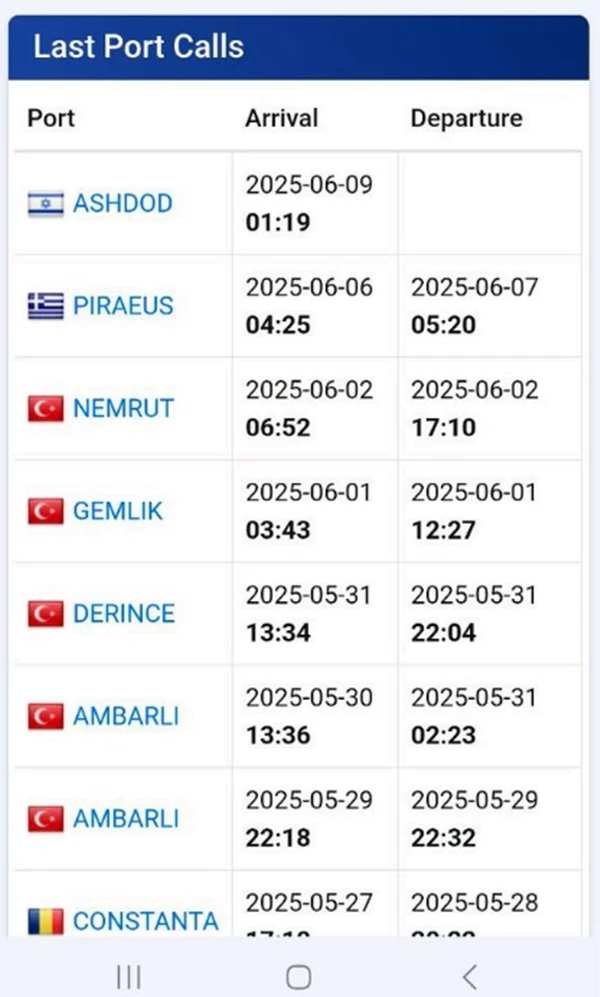Viewport: 600px width, 997px height.
Task: Open the ASHDOD port link
Action: pyautogui.click(x=123, y=203)
